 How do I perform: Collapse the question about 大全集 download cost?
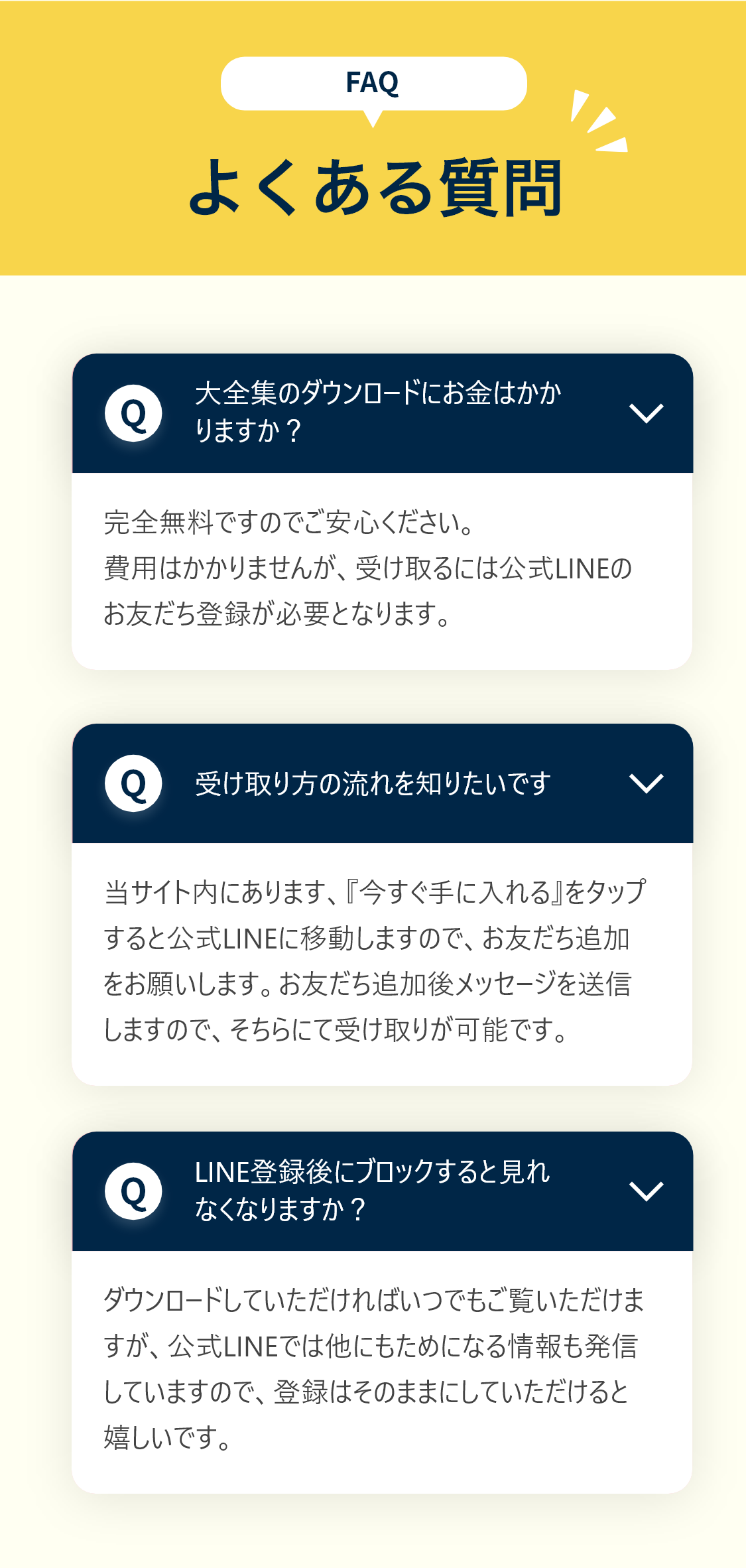tap(646, 413)
